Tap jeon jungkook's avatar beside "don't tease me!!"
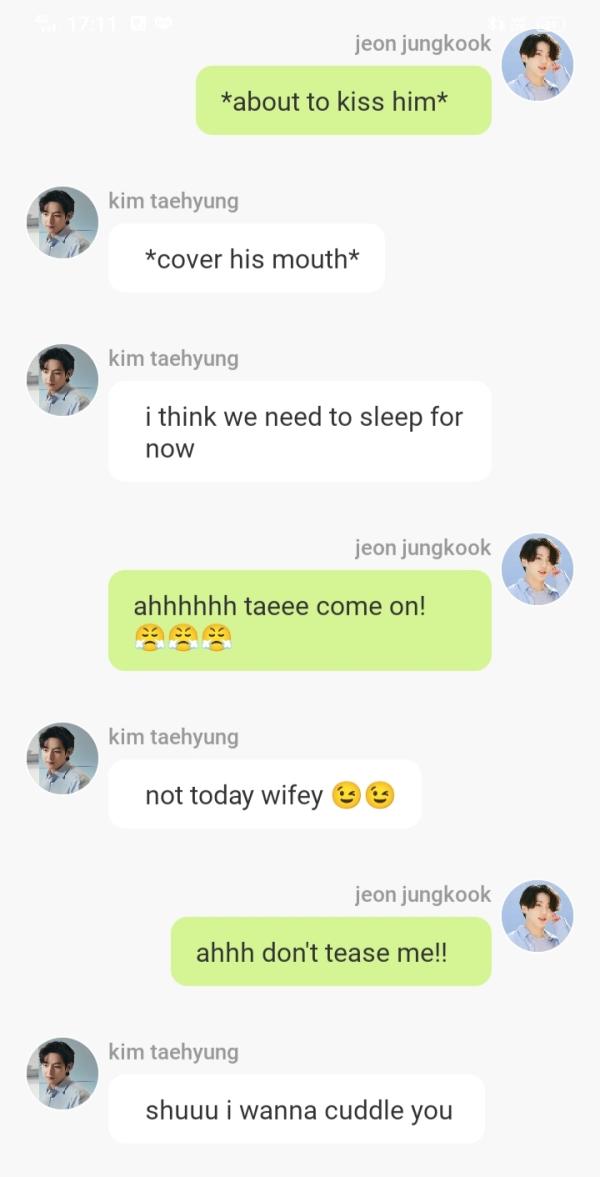 (537, 916)
